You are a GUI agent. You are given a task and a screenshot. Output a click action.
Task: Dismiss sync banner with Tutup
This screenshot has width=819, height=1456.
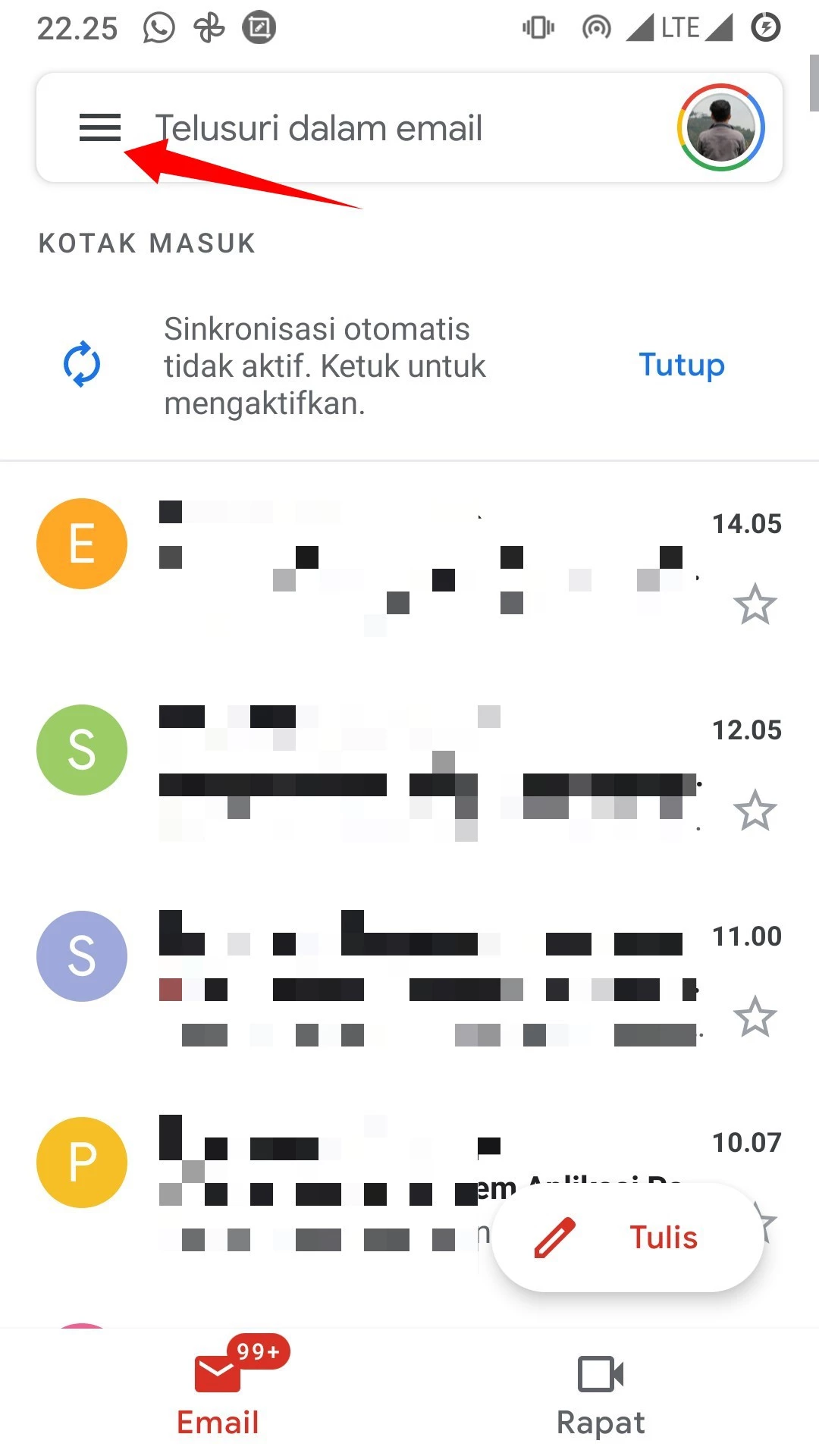pos(680,366)
